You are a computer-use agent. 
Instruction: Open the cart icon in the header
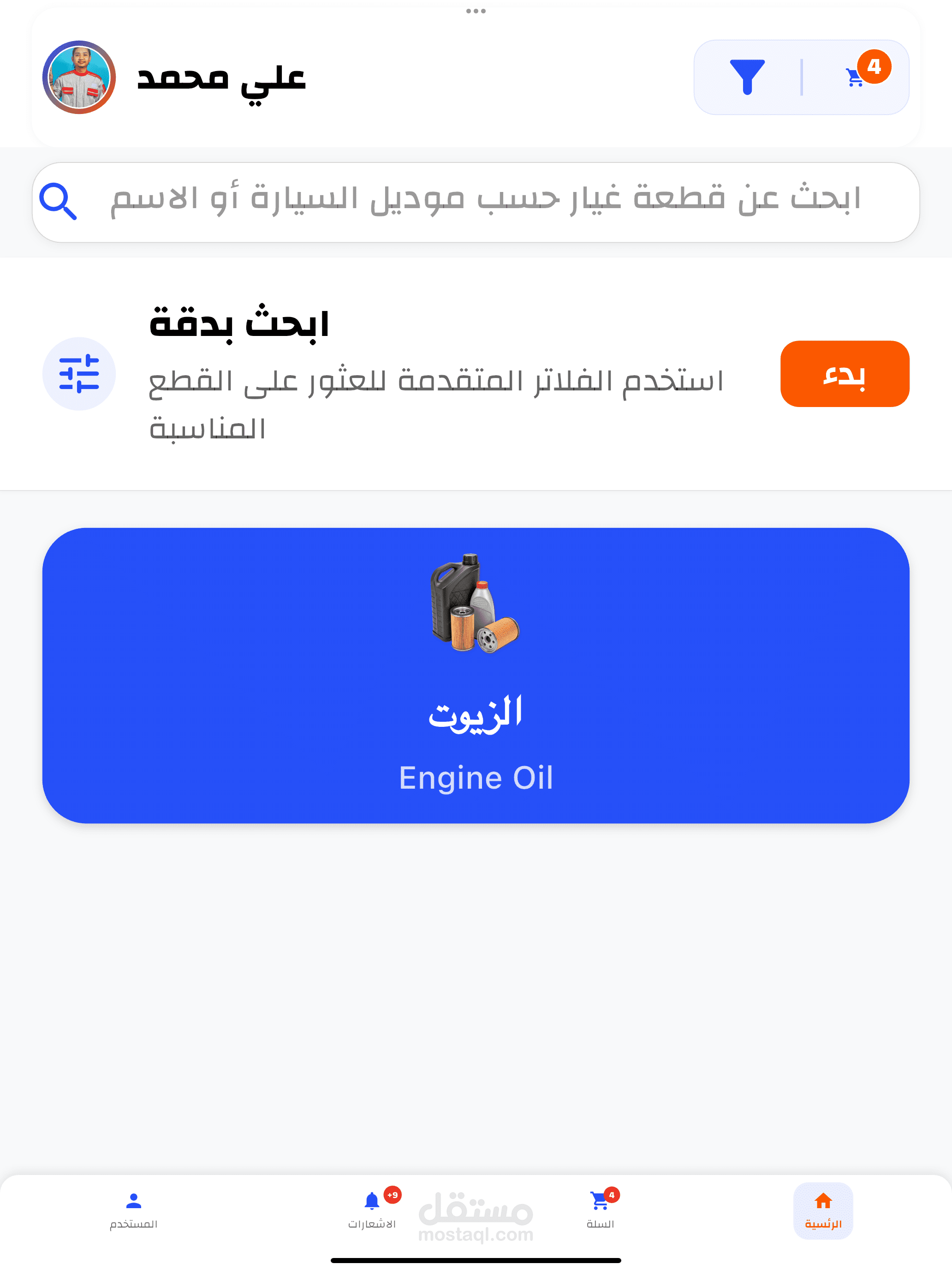click(x=856, y=77)
